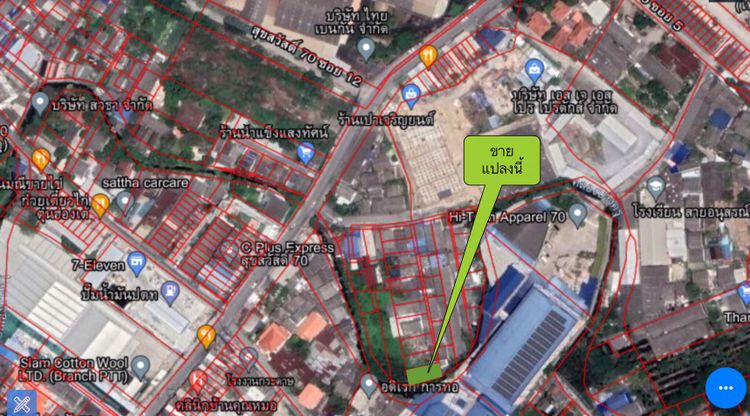Tap the measure tool icon

tap(22, 402)
